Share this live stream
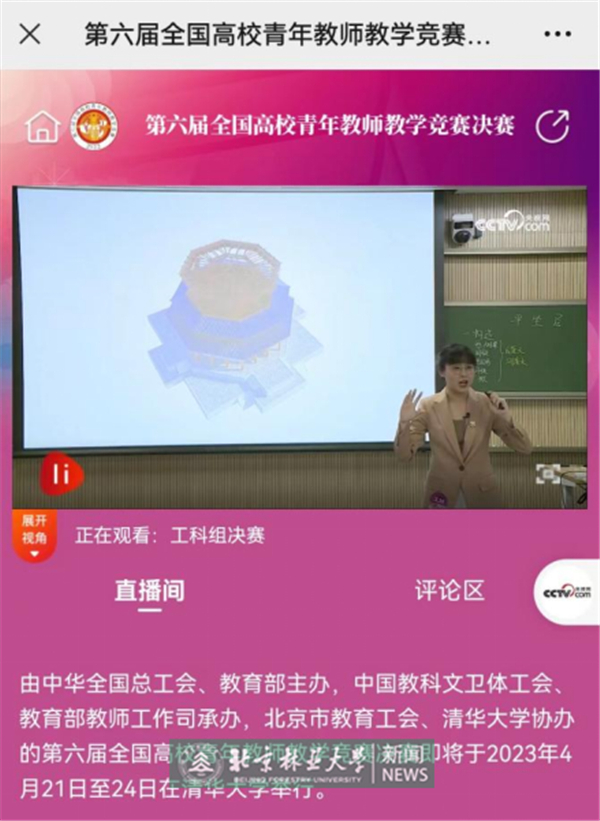Image resolution: width=600 pixels, height=821 pixels. (x=552, y=126)
